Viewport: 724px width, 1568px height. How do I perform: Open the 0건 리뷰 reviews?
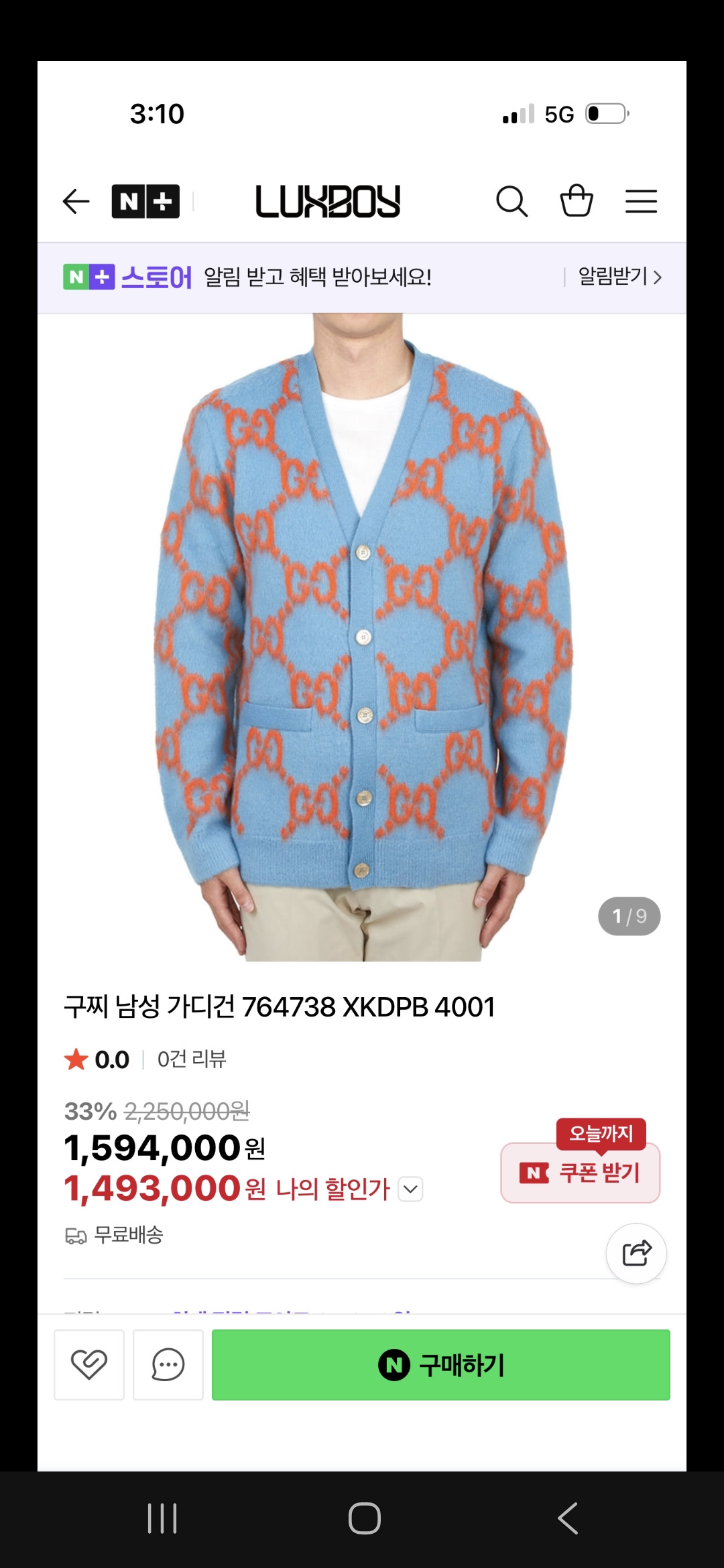click(x=192, y=1059)
